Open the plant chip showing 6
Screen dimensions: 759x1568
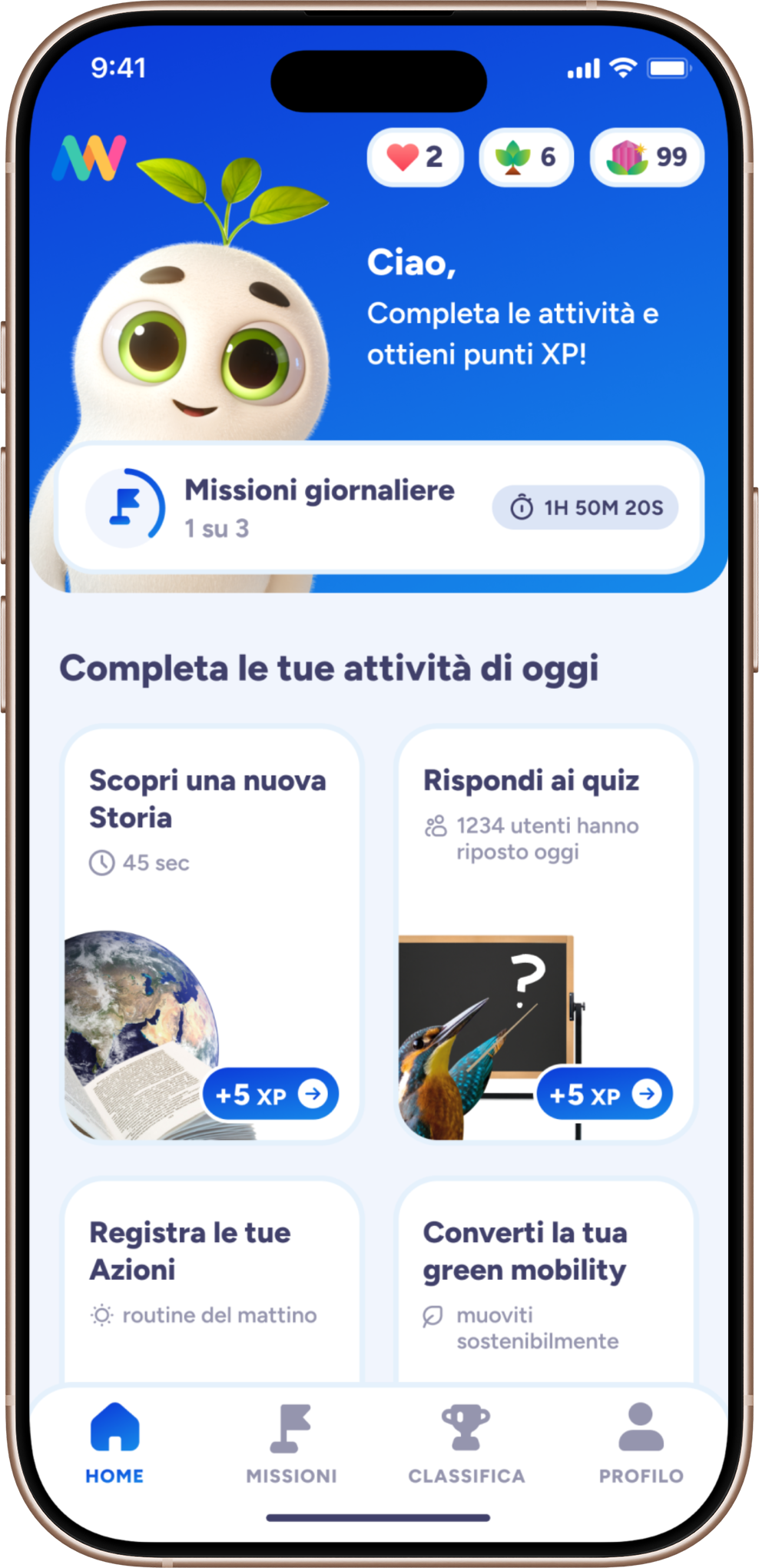point(526,158)
